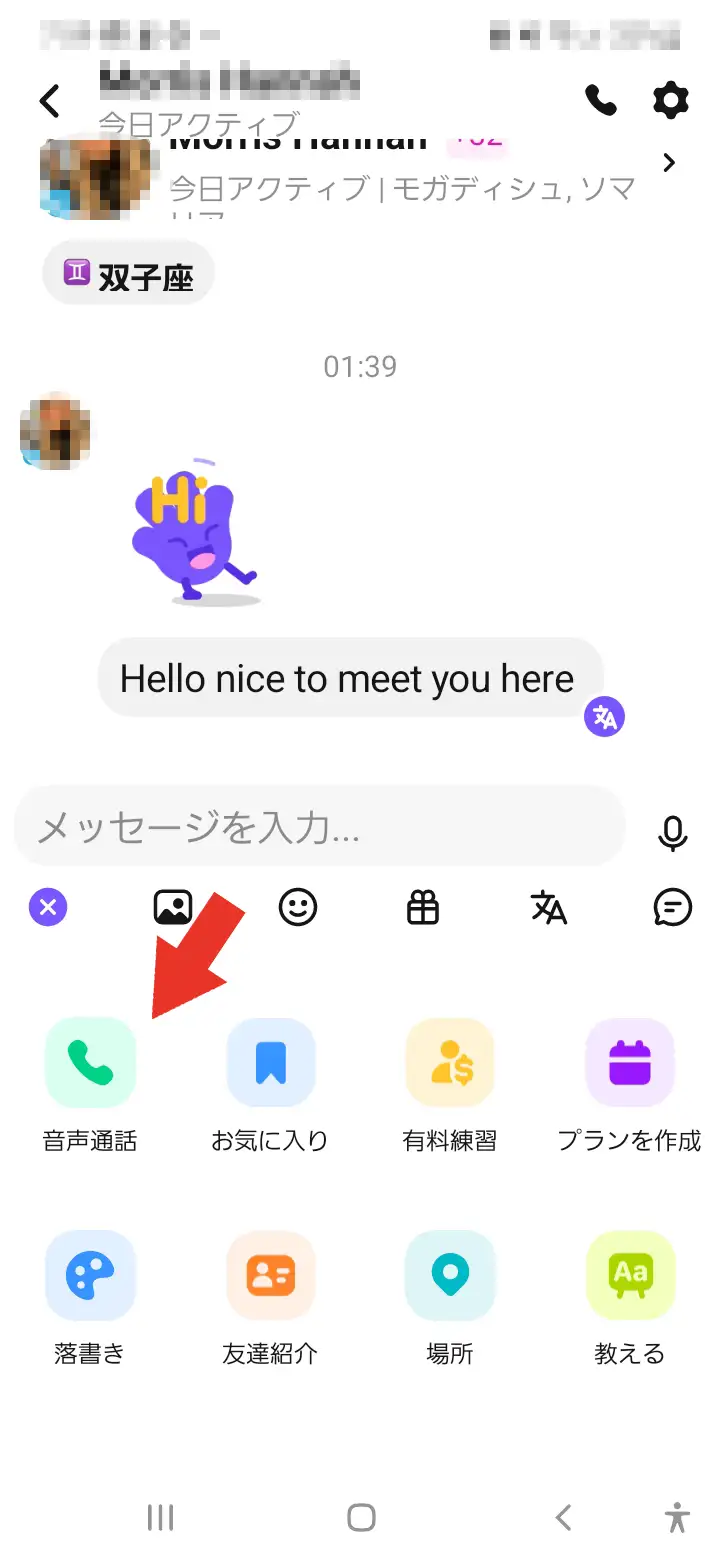The height and width of the screenshot is (1560, 720).
Task: Open お気に入り favorites
Action: point(270,1063)
